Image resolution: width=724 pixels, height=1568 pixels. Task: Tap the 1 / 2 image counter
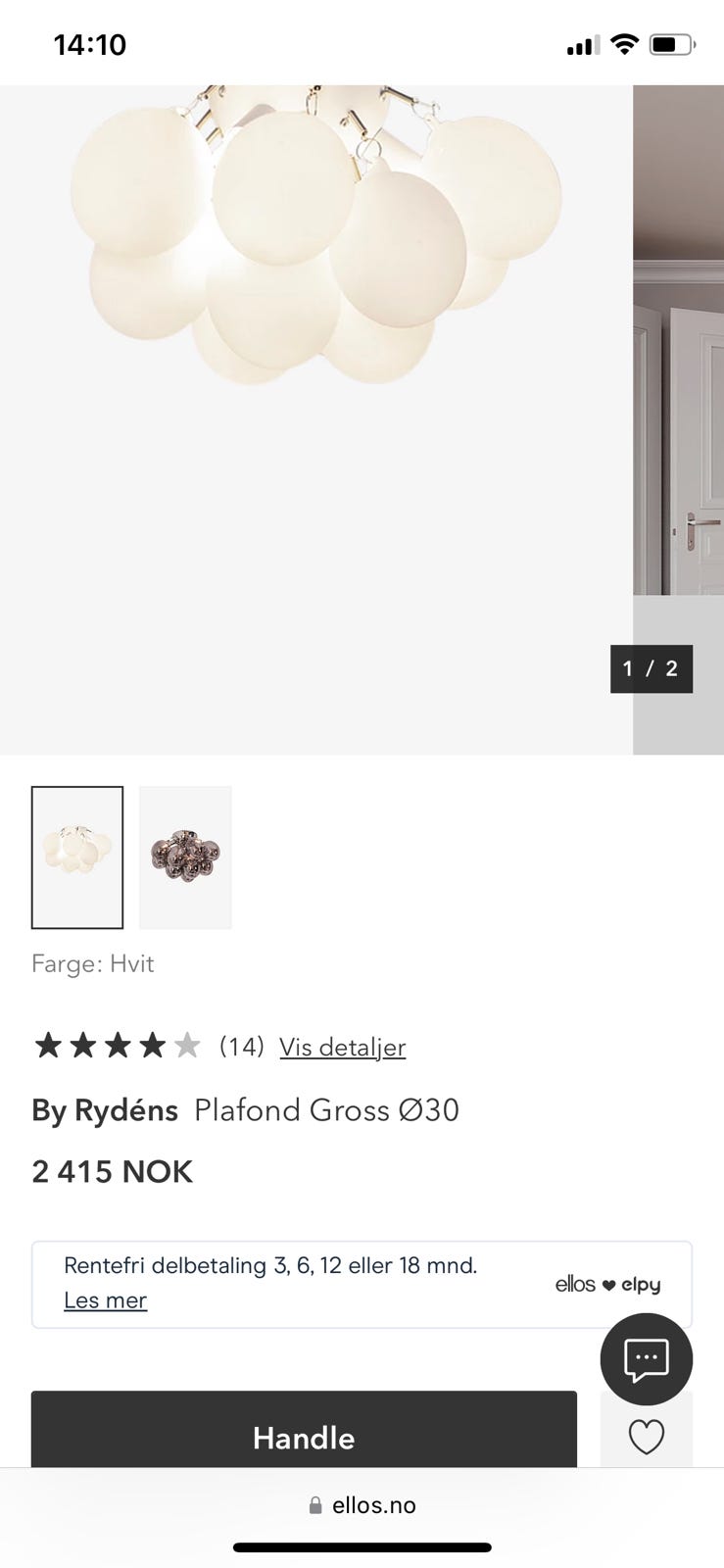pyautogui.click(x=651, y=669)
